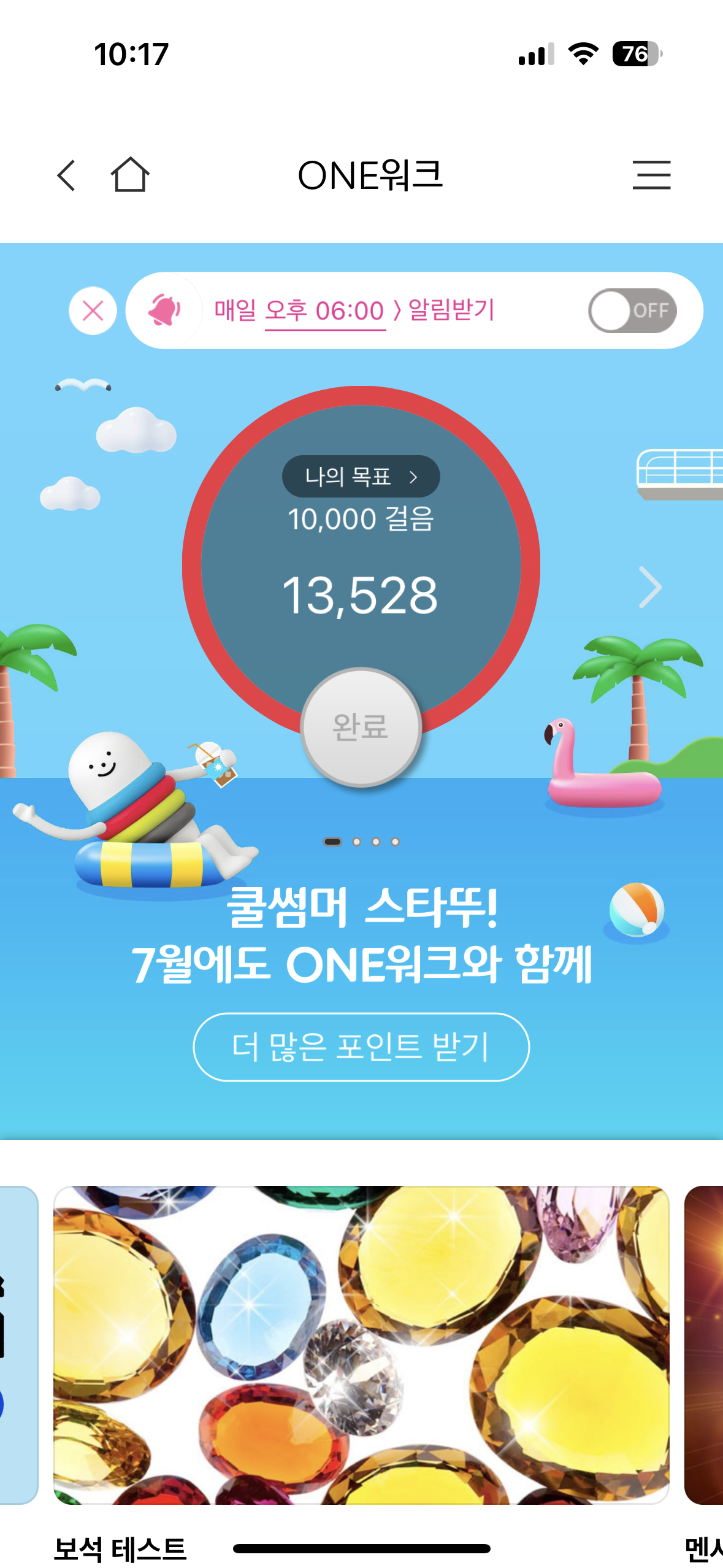The width and height of the screenshot is (723, 1568).
Task: Show the next panel with right chevron
Action: pyautogui.click(x=650, y=587)
